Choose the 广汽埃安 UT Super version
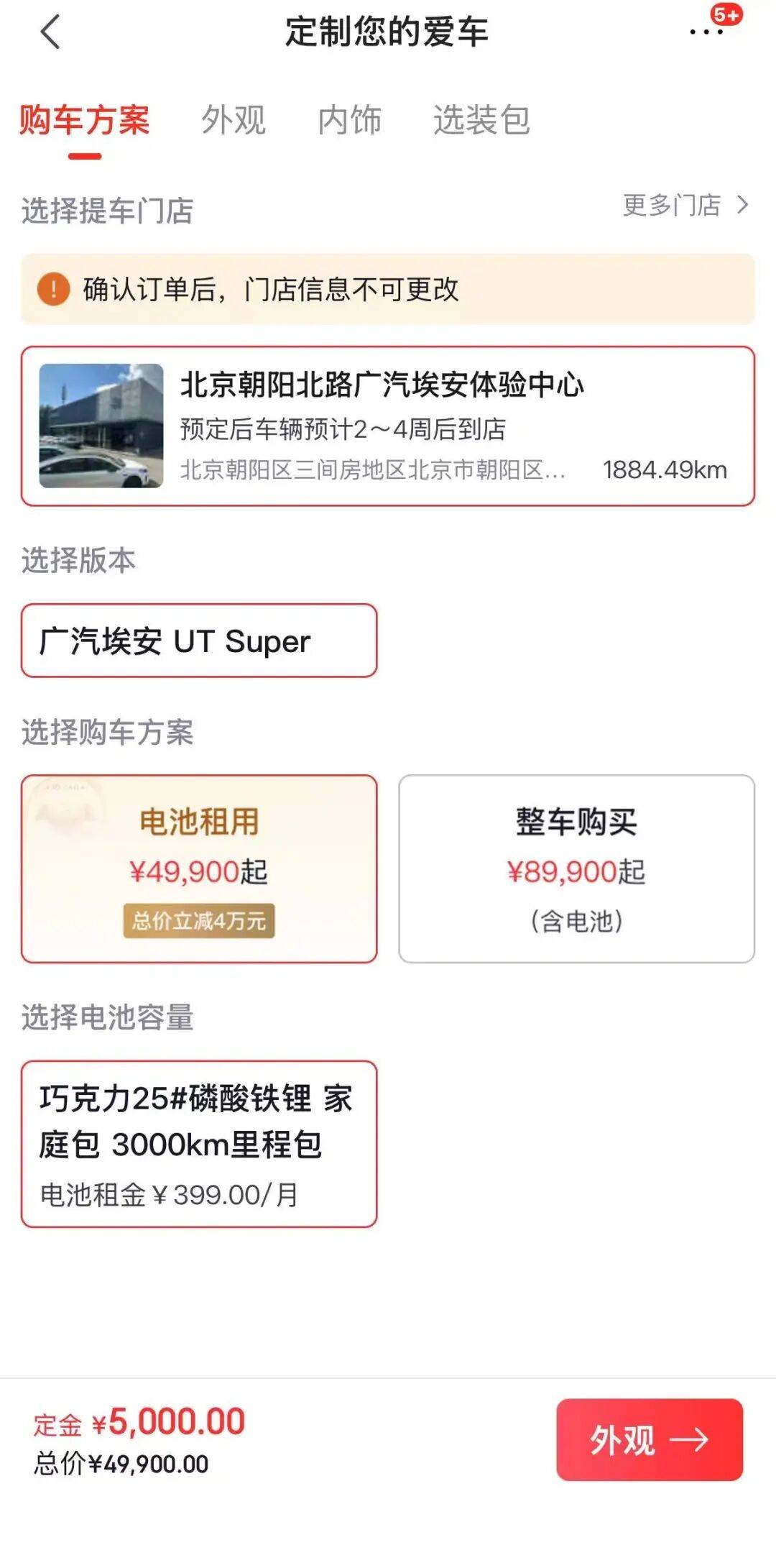The width and height of the screenshot is (776, 1568). click(x=199, y=641)
